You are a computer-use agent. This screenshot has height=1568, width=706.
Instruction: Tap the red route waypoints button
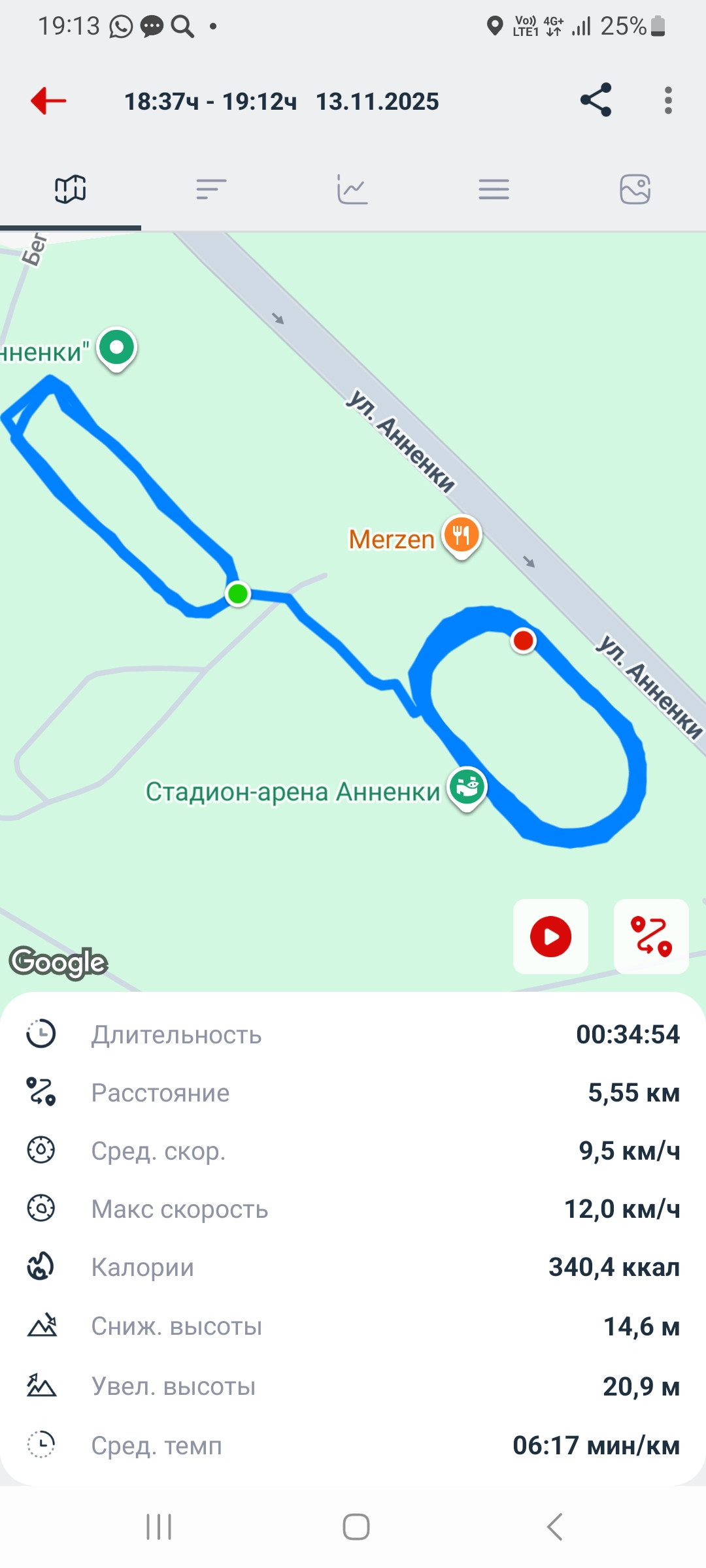coord(651,936)
